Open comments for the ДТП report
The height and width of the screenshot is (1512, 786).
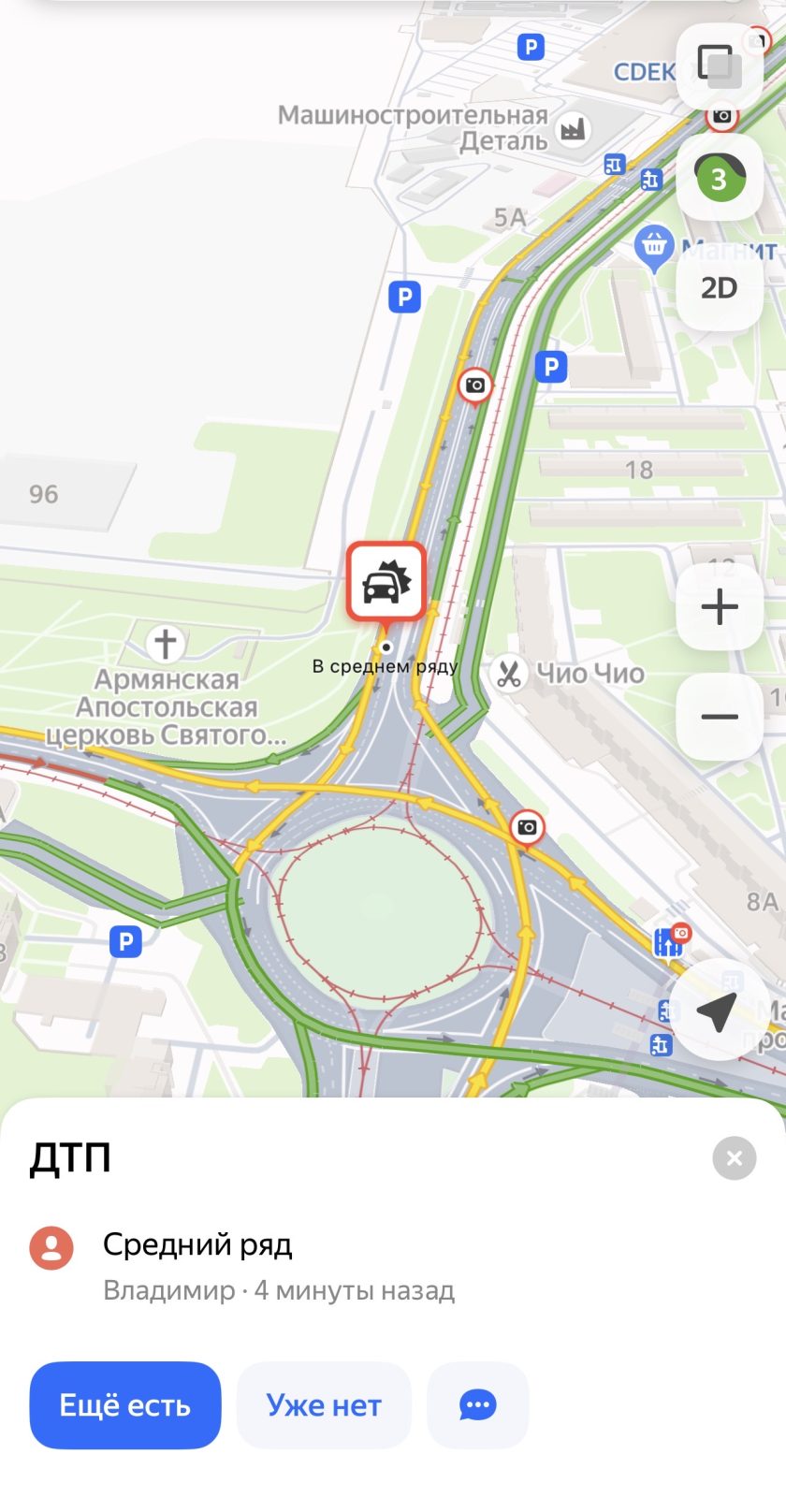tap(477, 1404)
